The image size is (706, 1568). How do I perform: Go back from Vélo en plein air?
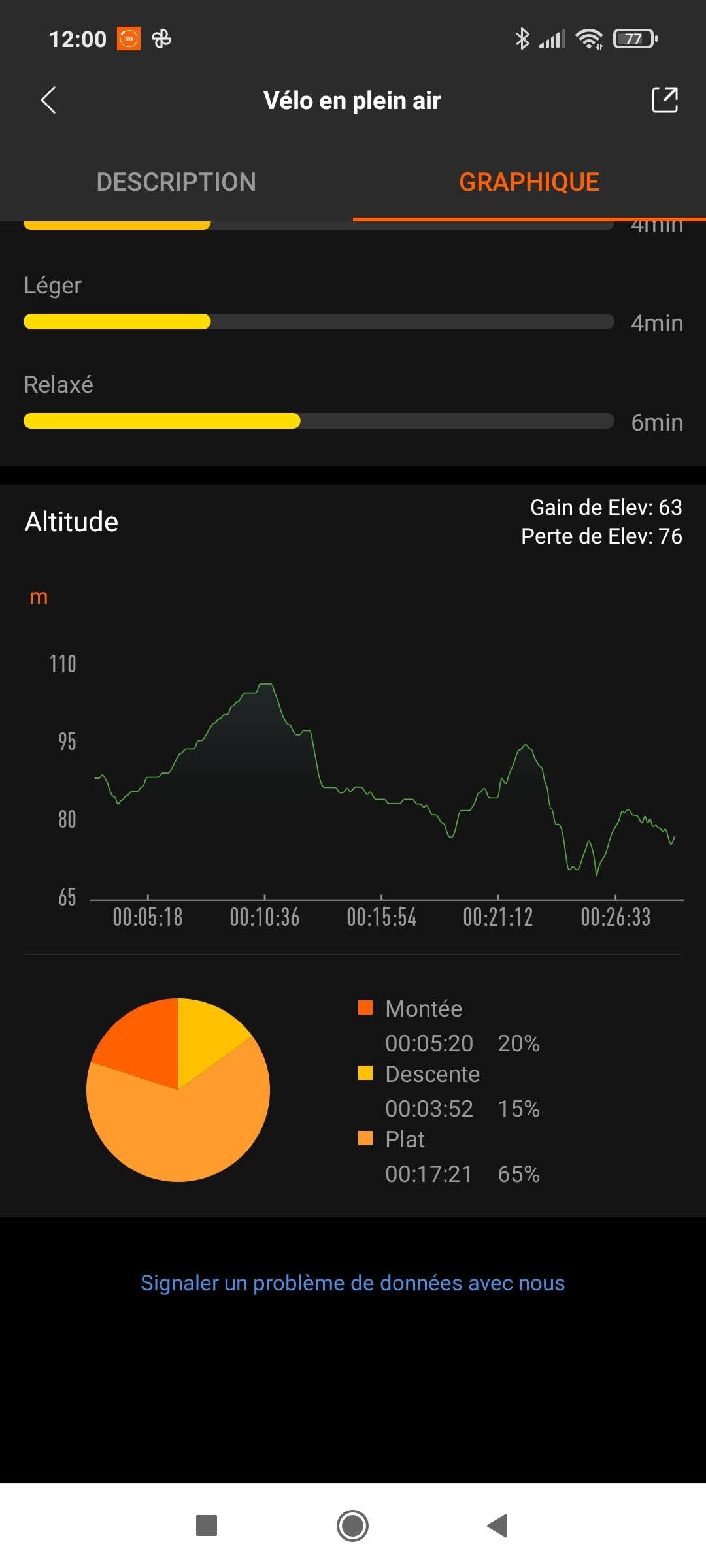coord(48,101)
